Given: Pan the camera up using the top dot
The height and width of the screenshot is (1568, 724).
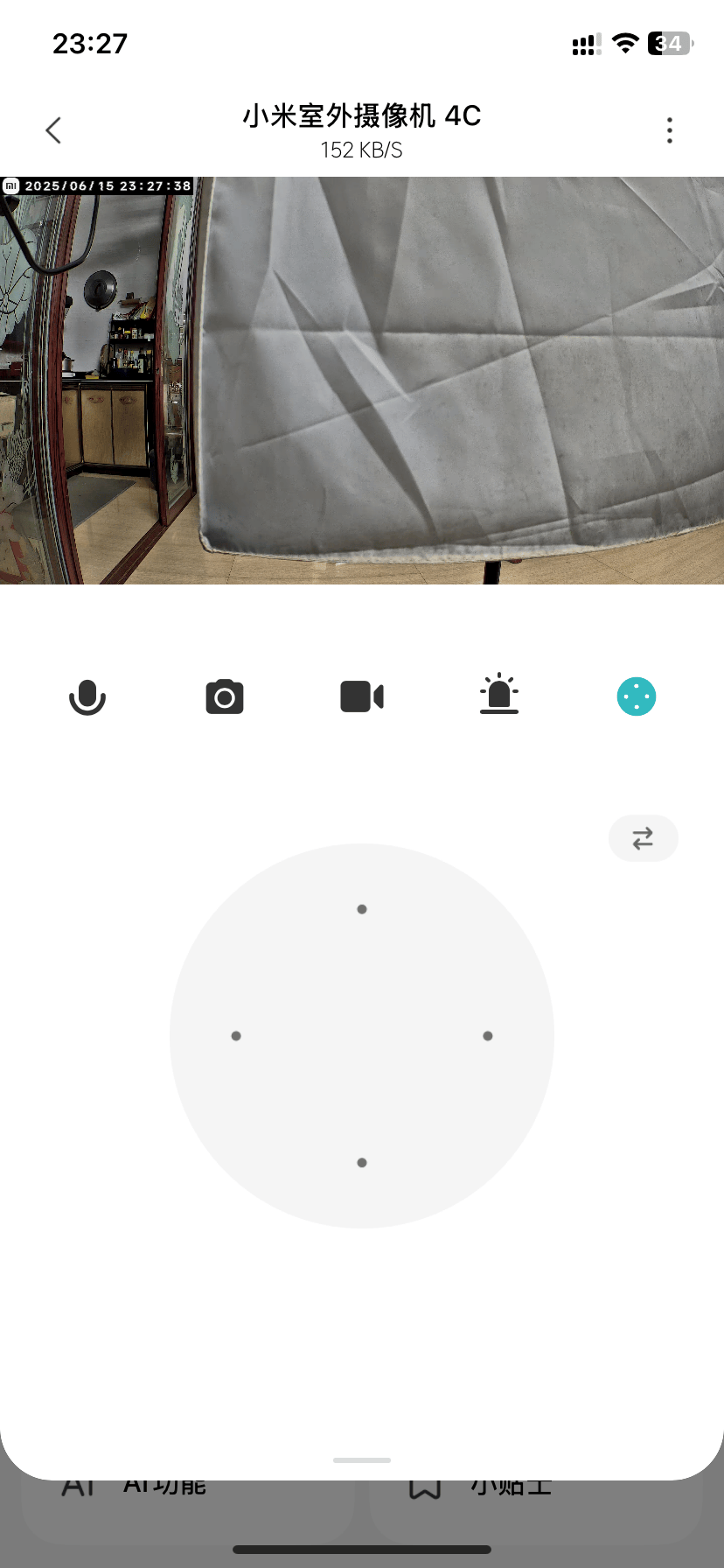Looking at the screenshot, I should point(362,909).
